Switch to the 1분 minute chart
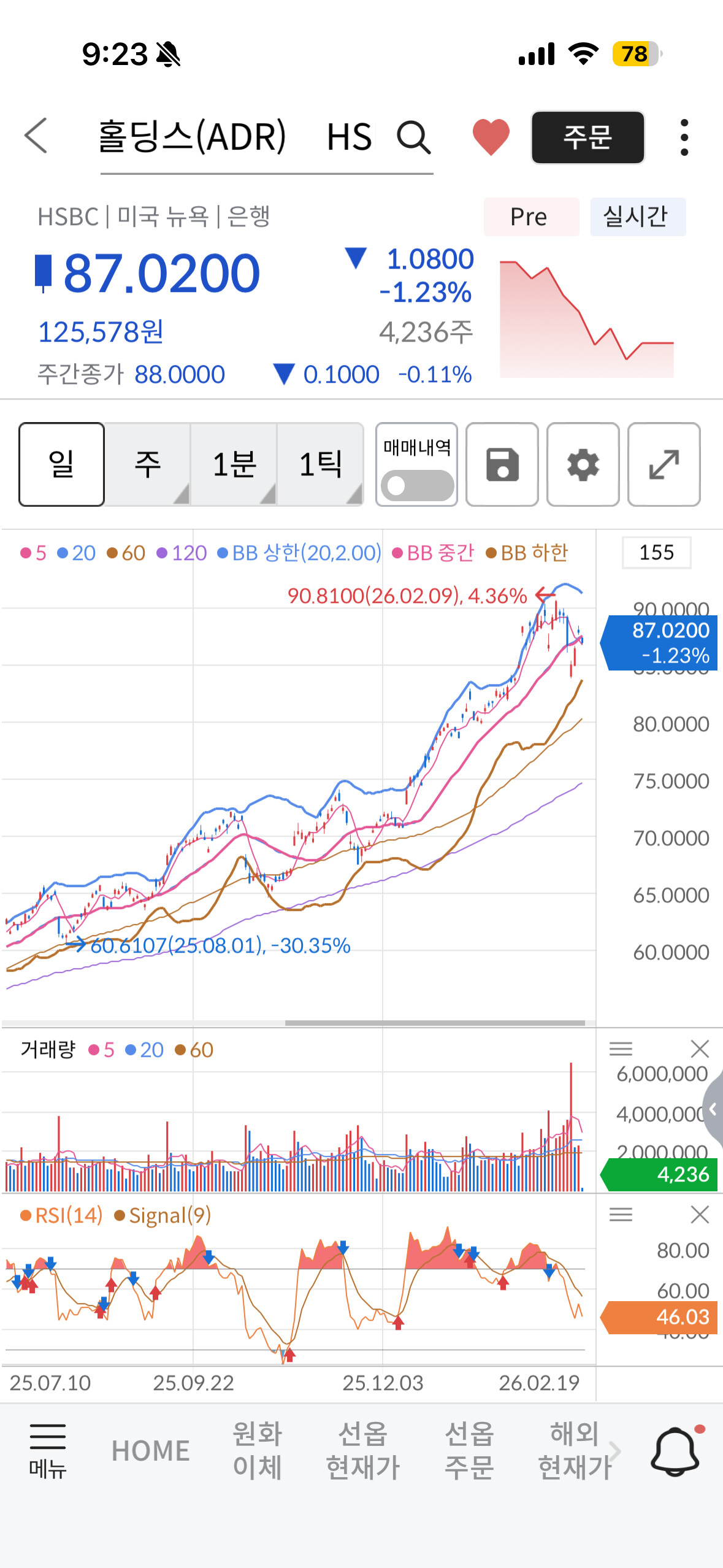The height and width of the screenshot is (1568, 723). click(234, 464)
